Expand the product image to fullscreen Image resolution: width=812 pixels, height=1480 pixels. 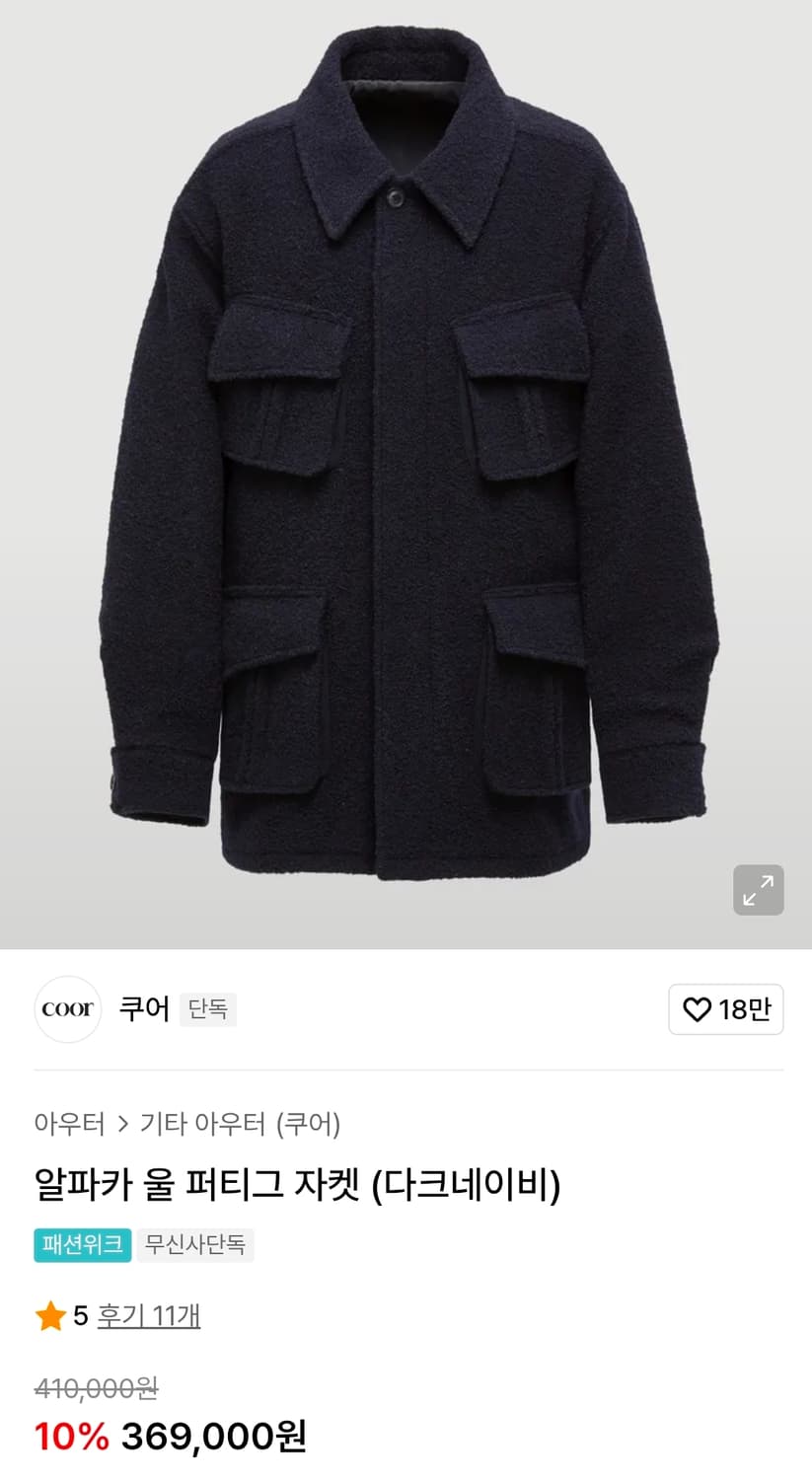tap(757, 890)
